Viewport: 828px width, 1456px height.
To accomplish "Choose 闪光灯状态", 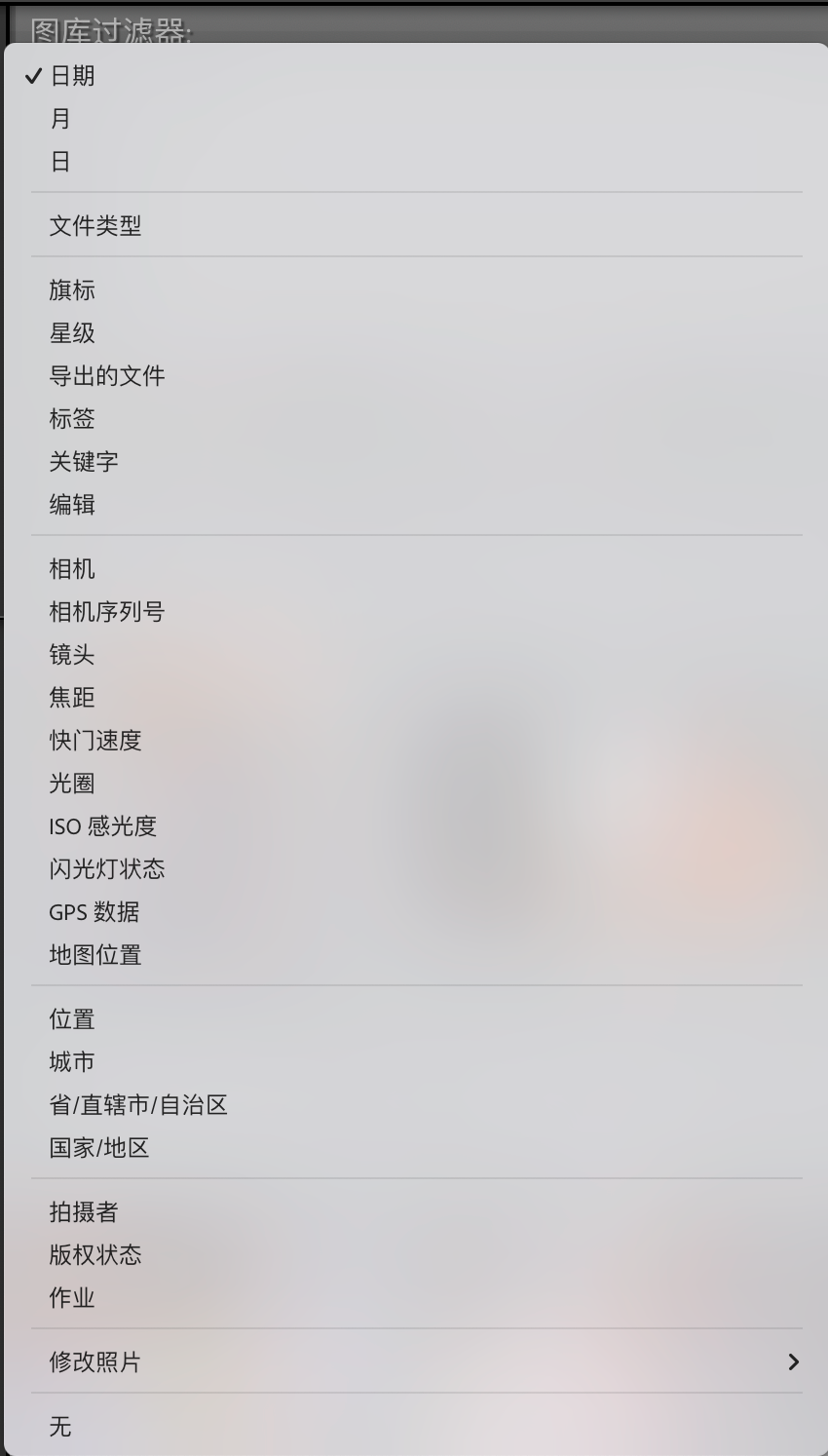I will [x=107, y=869].
